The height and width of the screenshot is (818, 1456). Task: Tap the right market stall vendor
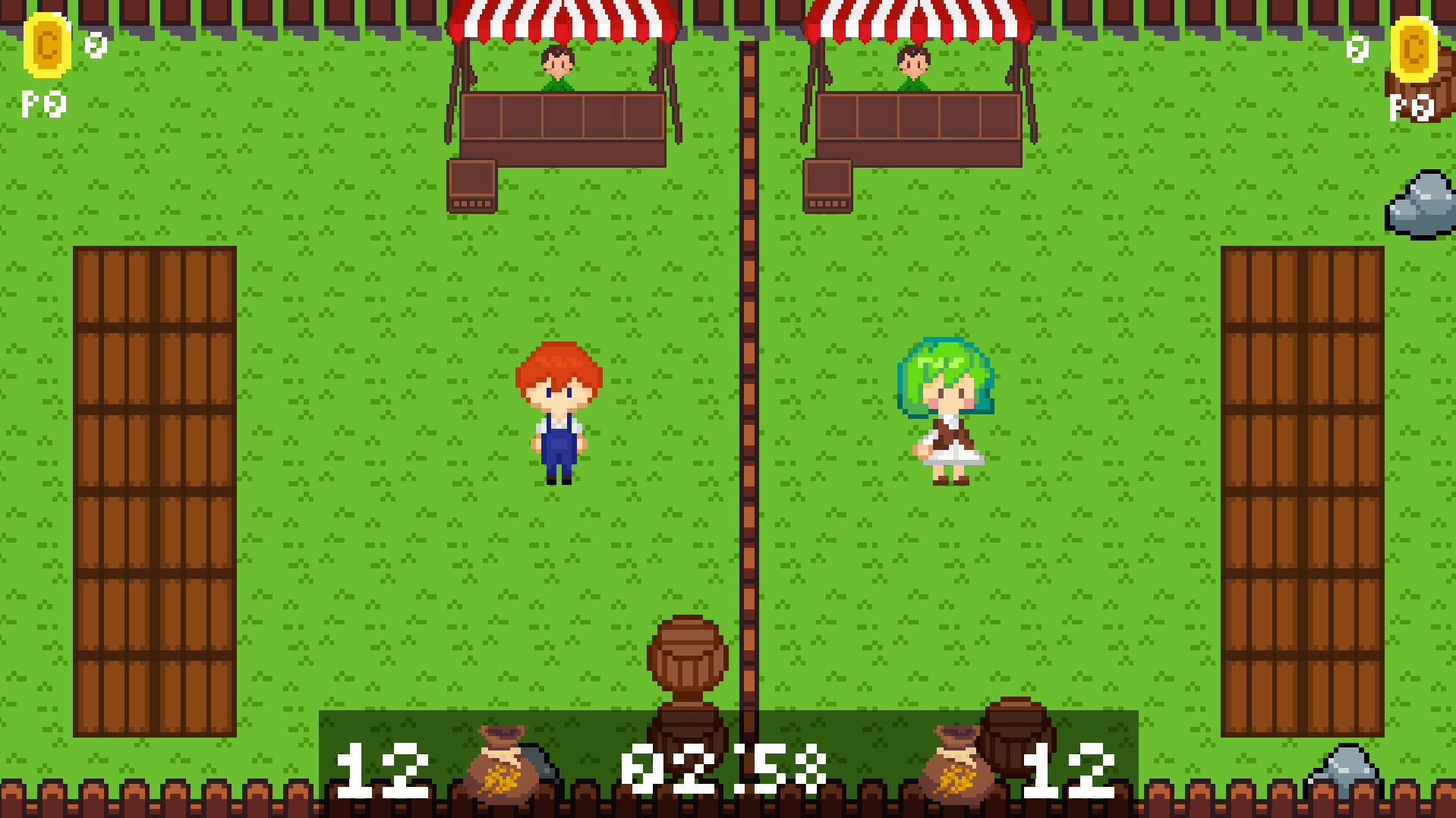click(x=913, y=67)
